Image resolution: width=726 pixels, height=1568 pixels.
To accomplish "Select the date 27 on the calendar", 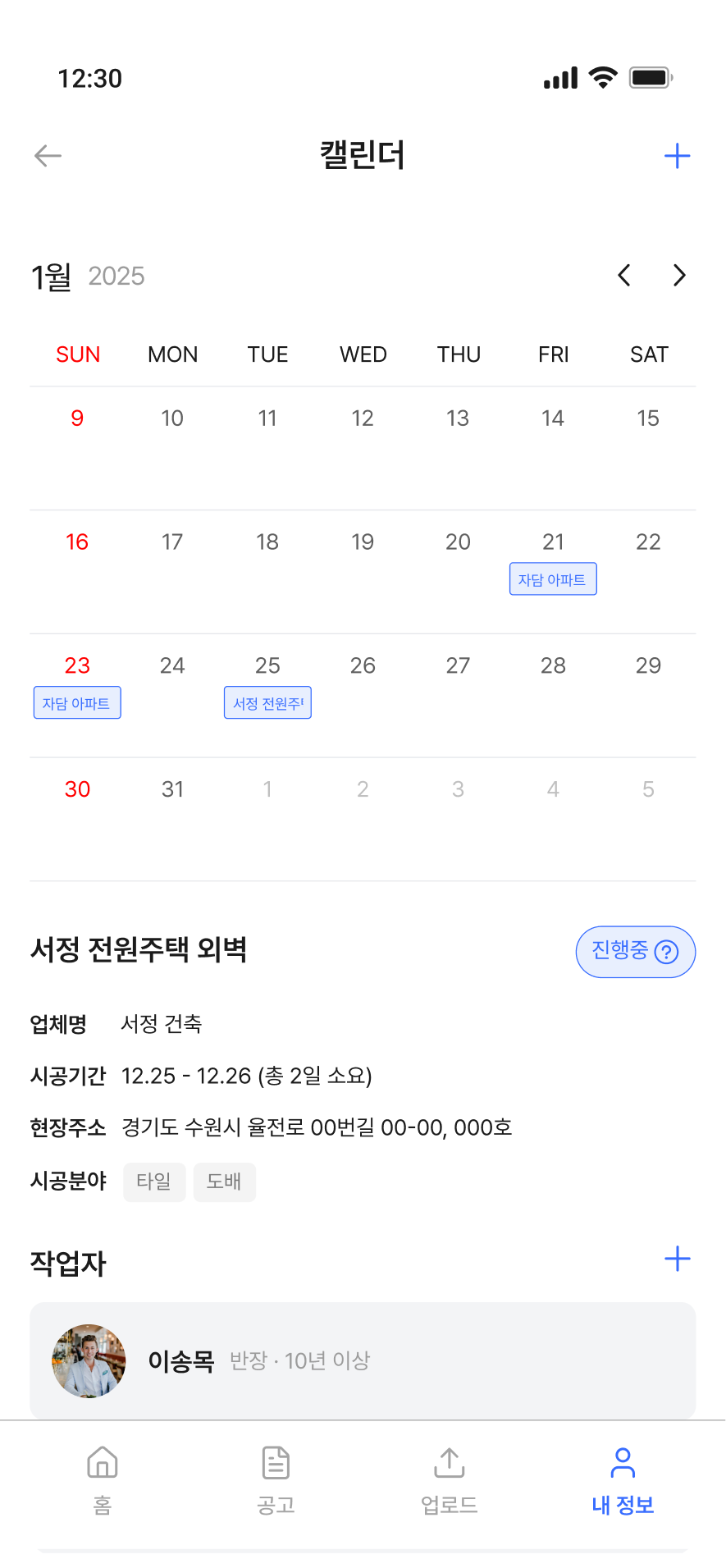I will click(458, 665).
